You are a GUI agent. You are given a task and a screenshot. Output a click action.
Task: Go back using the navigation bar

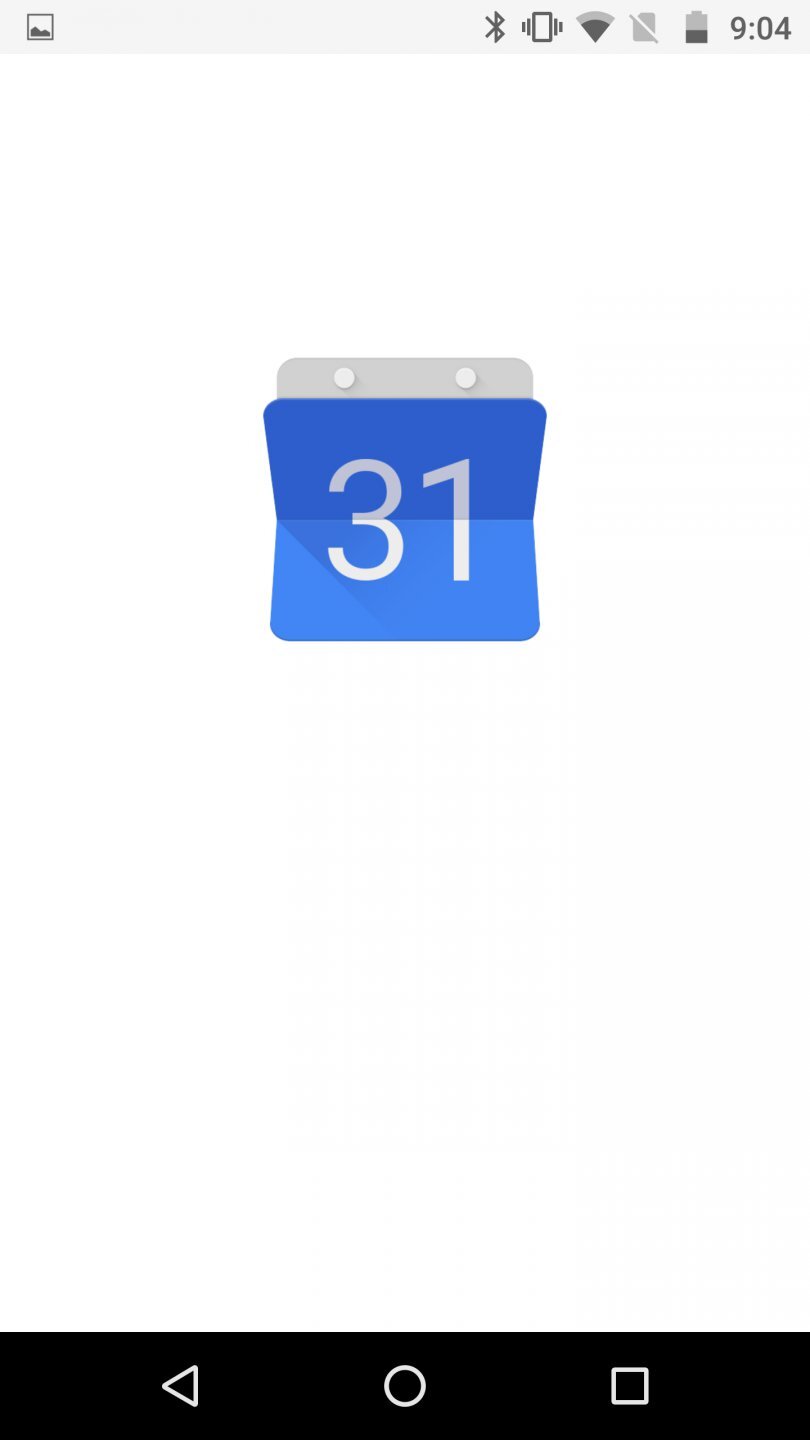tap(181, 1386)
